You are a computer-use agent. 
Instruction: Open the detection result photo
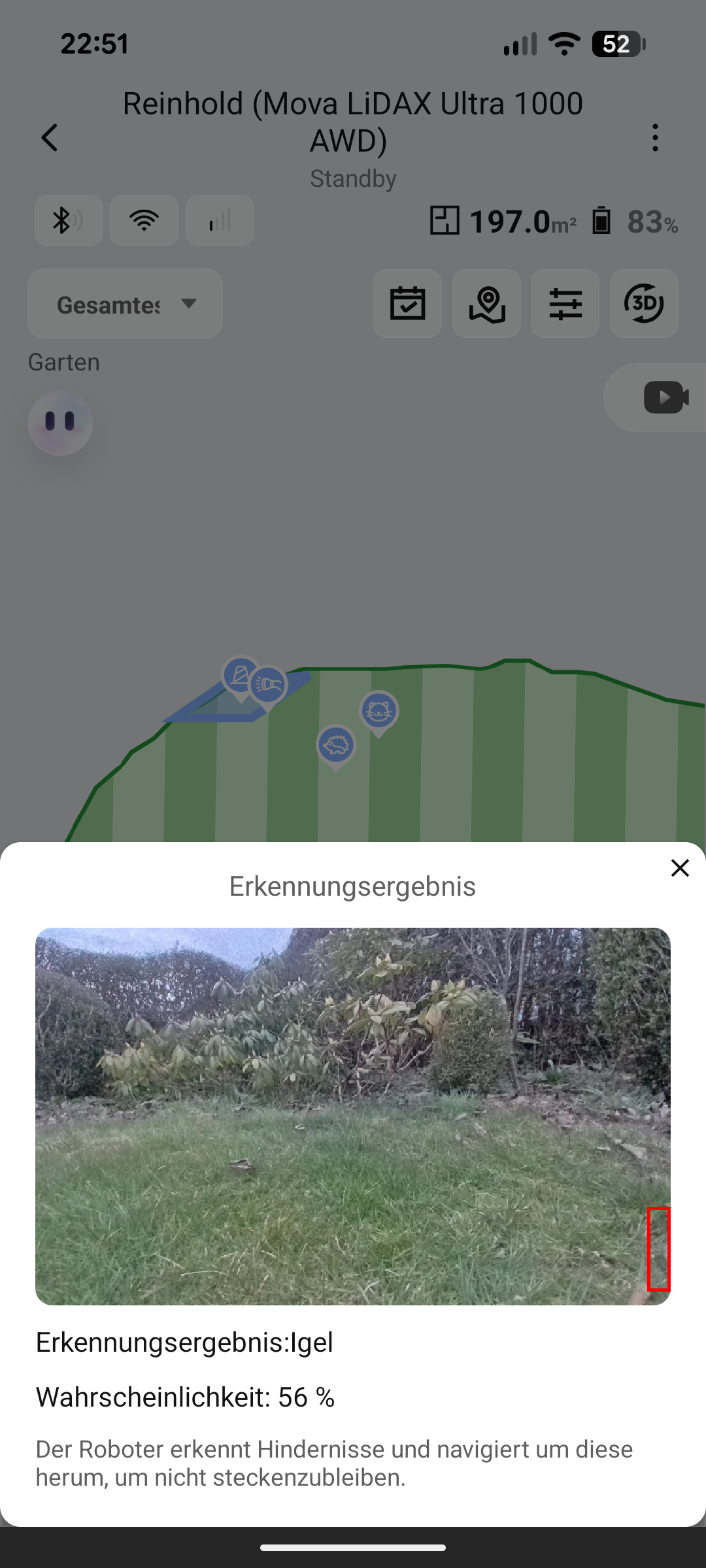[x=353, y=1116]
